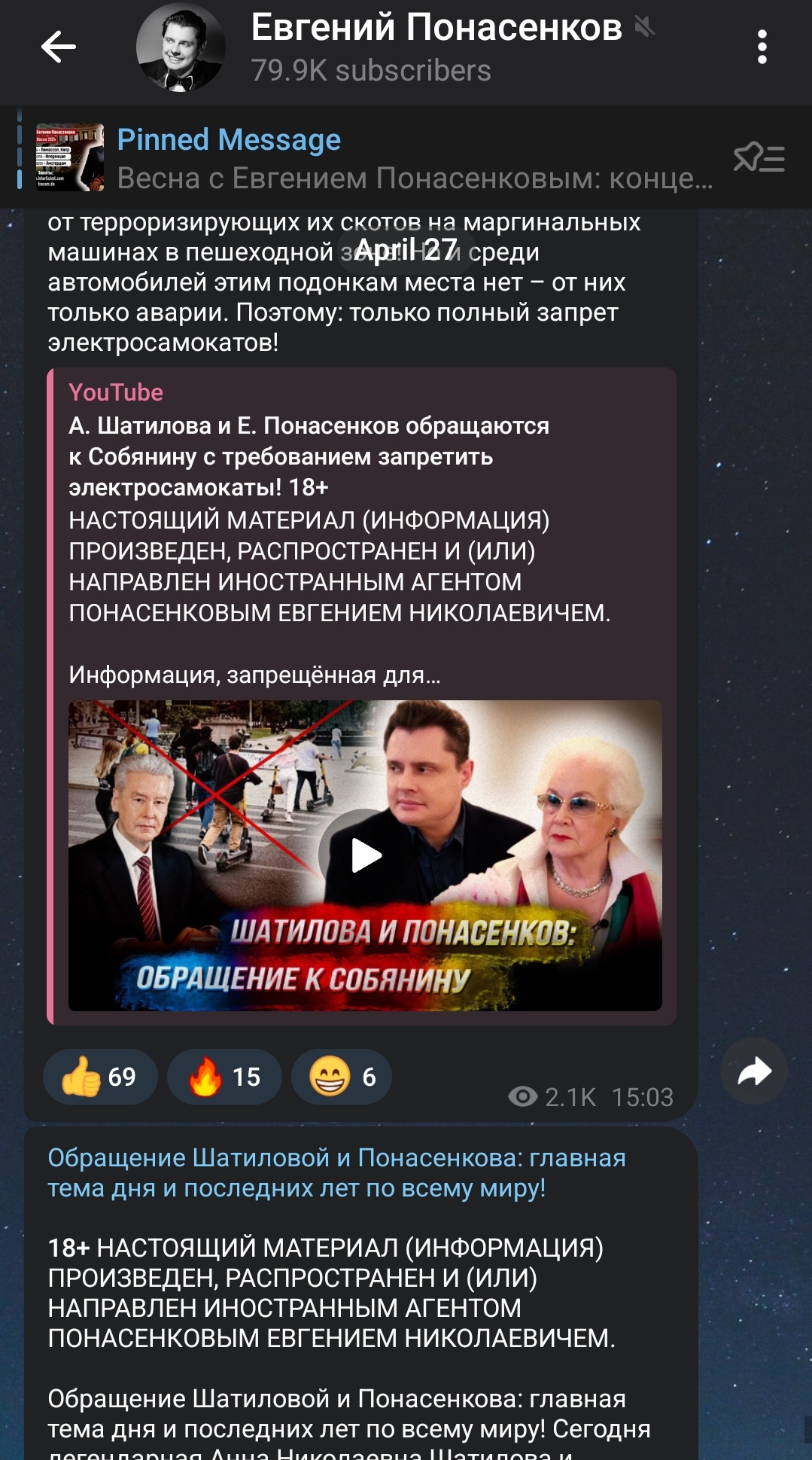
Task: Open the YouTube link preview title
Action: (309, 456)
